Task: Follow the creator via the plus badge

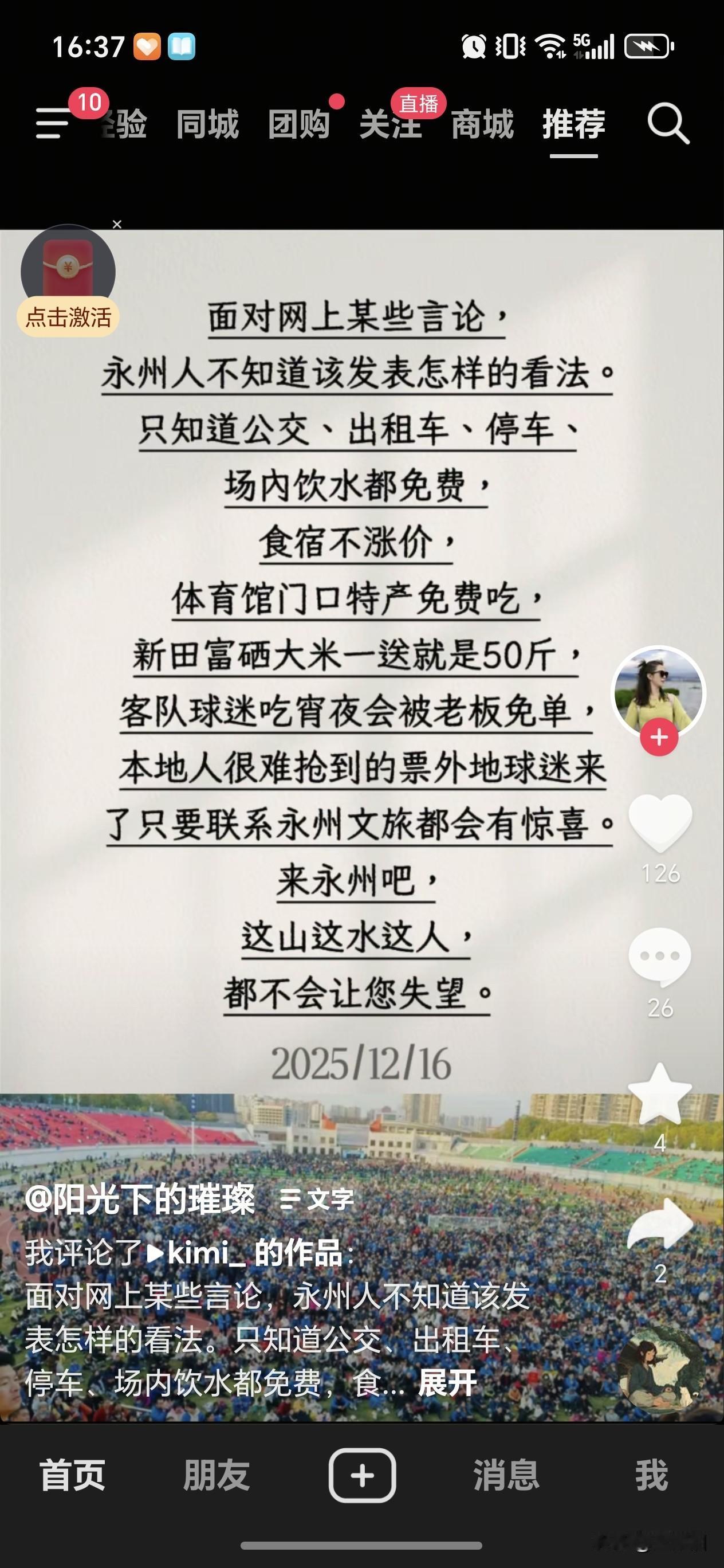Action: coord(660,736)
